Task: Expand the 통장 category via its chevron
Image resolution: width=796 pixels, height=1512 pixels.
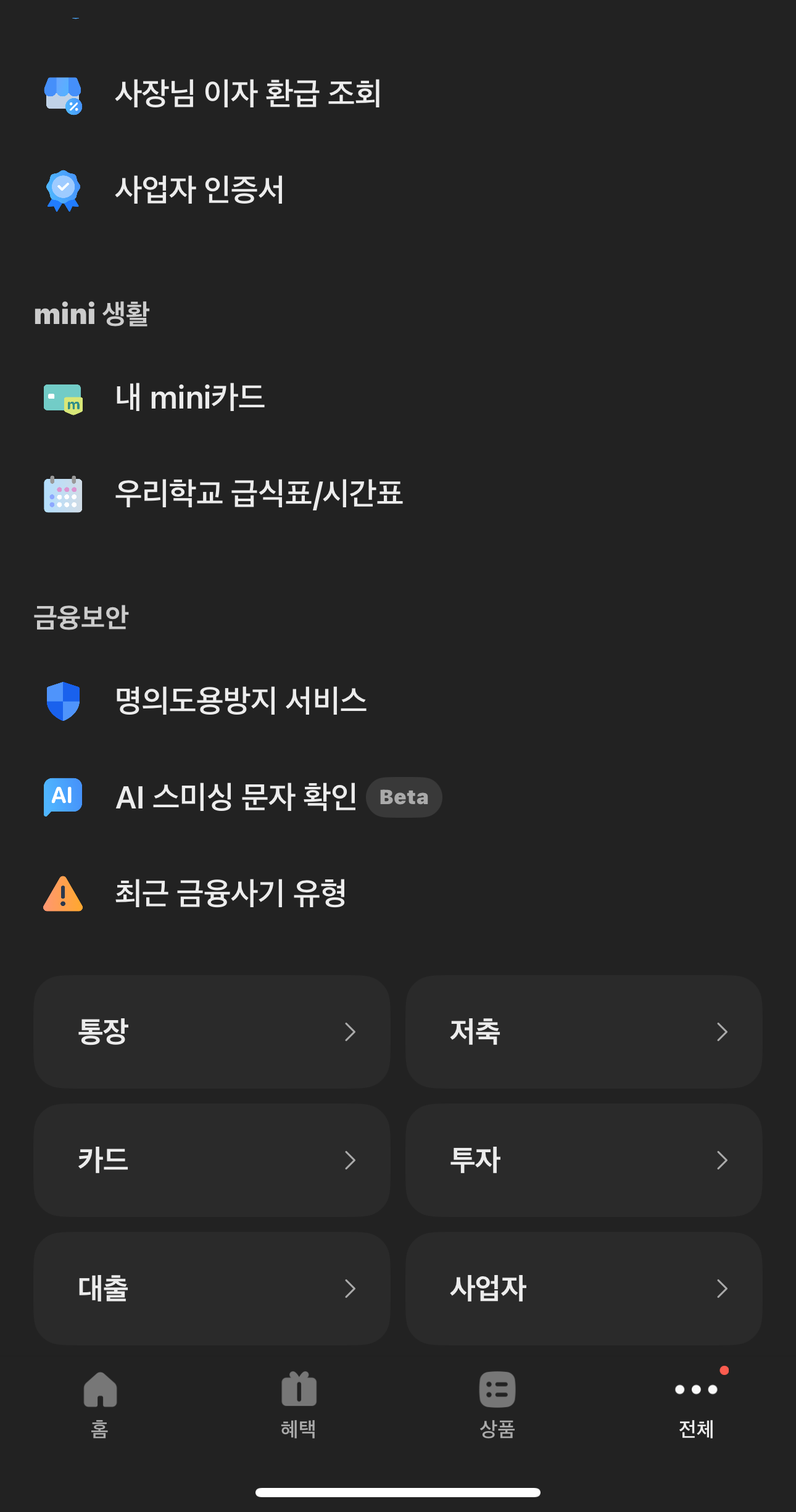Action: (x=350, y=1031)
